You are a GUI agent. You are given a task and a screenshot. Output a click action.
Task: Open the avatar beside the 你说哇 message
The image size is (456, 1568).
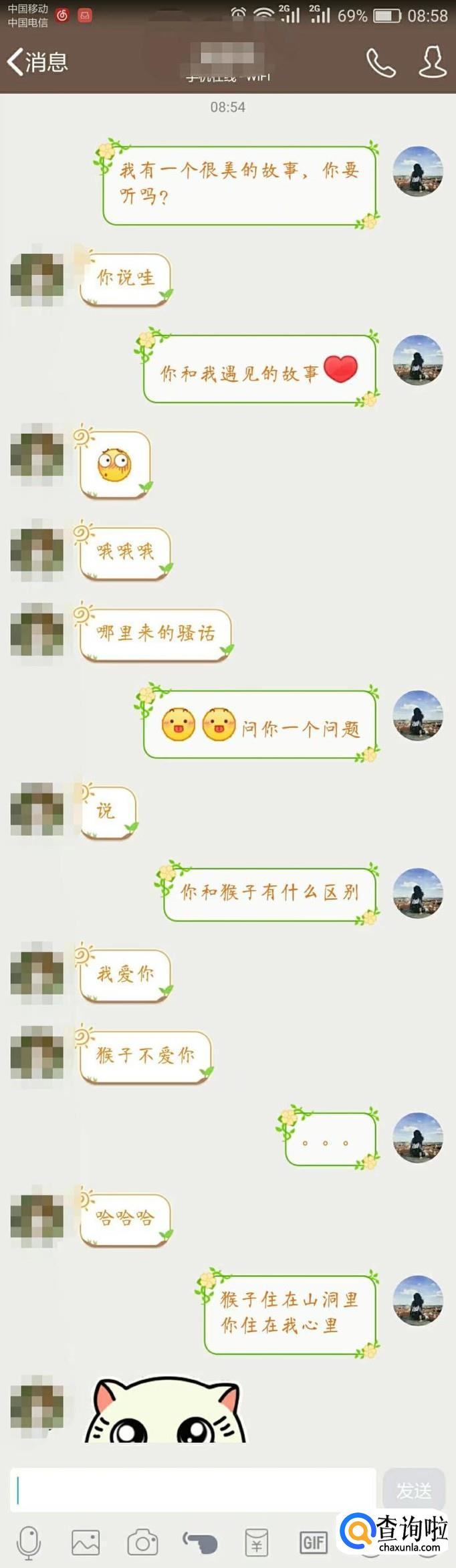pyautogui.click(x=37, y=279)
